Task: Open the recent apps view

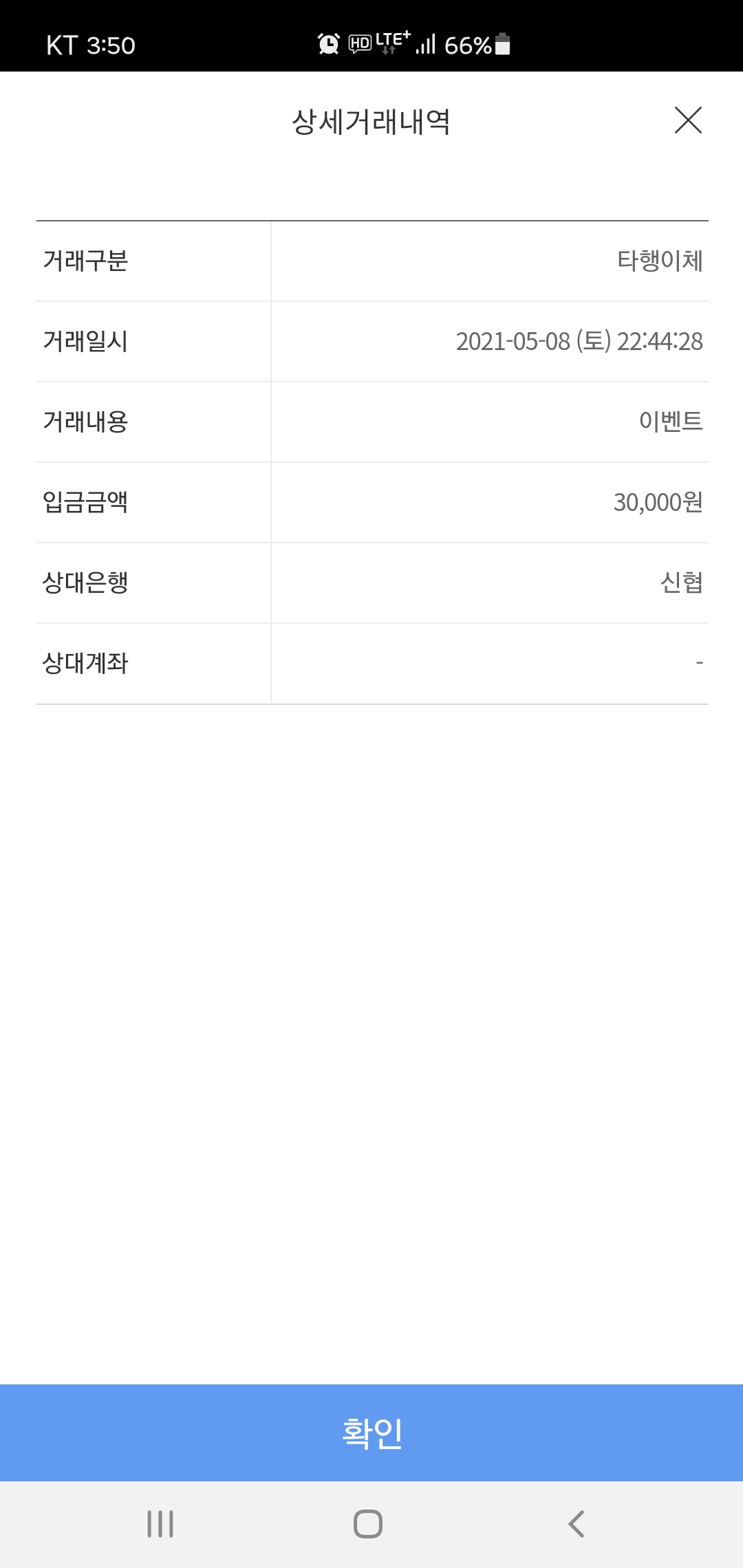Action: click(160, 1524)
